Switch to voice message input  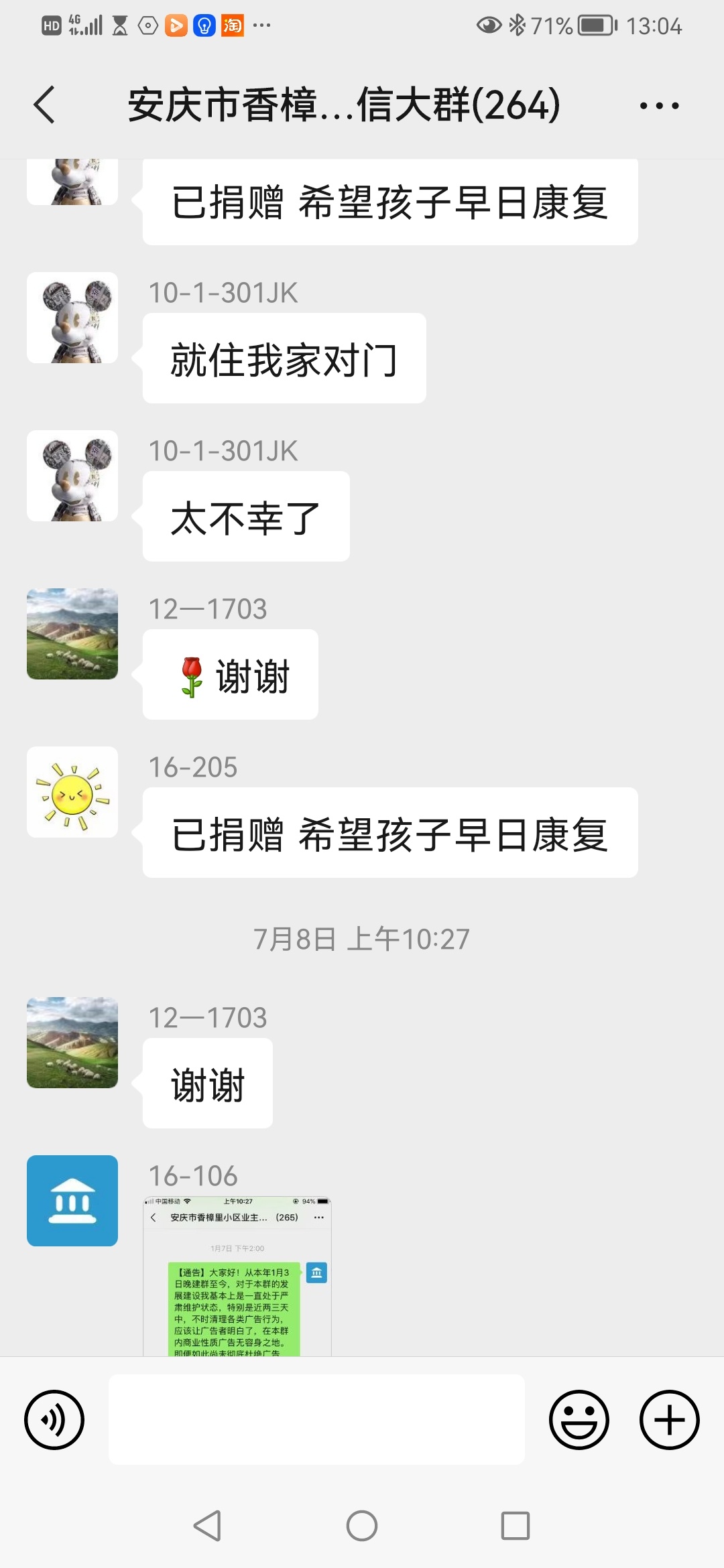tap(54, 1419)
